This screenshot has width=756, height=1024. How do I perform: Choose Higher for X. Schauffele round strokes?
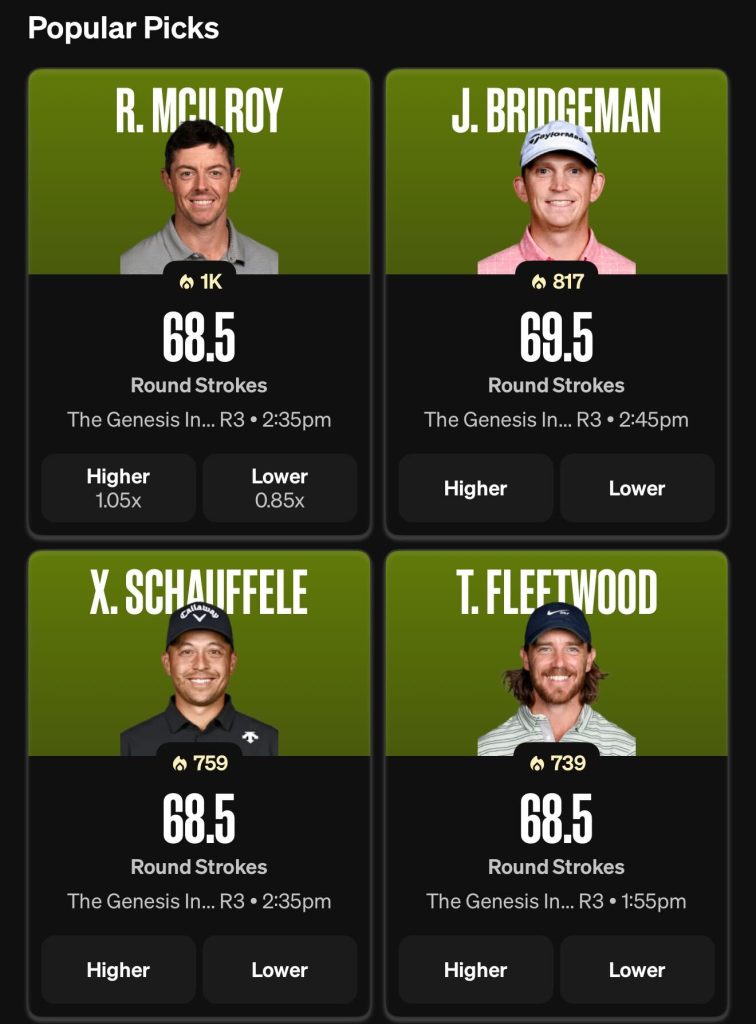click(118, 969)
